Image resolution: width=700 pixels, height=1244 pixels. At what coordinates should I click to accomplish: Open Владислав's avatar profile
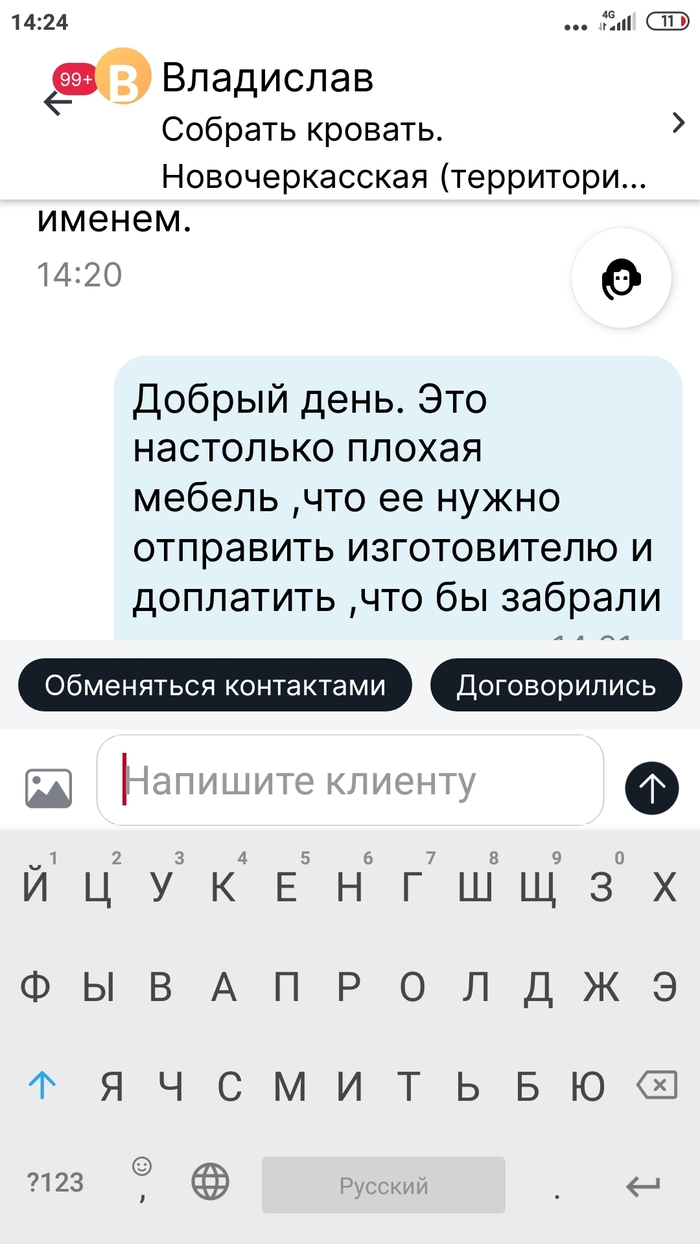pyautogui.click(x=124, y=79)
